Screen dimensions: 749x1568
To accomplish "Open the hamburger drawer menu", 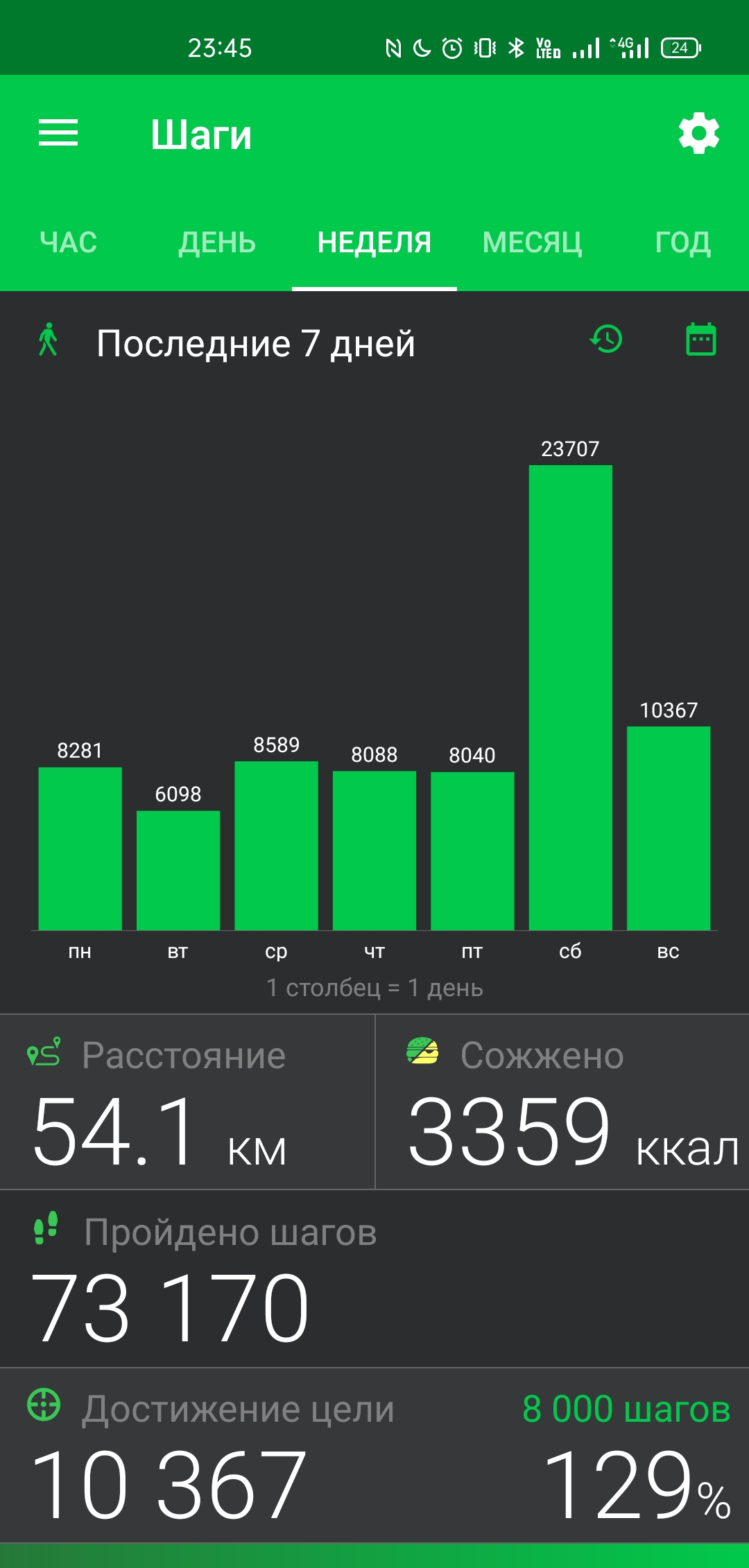I will point(58,132).
